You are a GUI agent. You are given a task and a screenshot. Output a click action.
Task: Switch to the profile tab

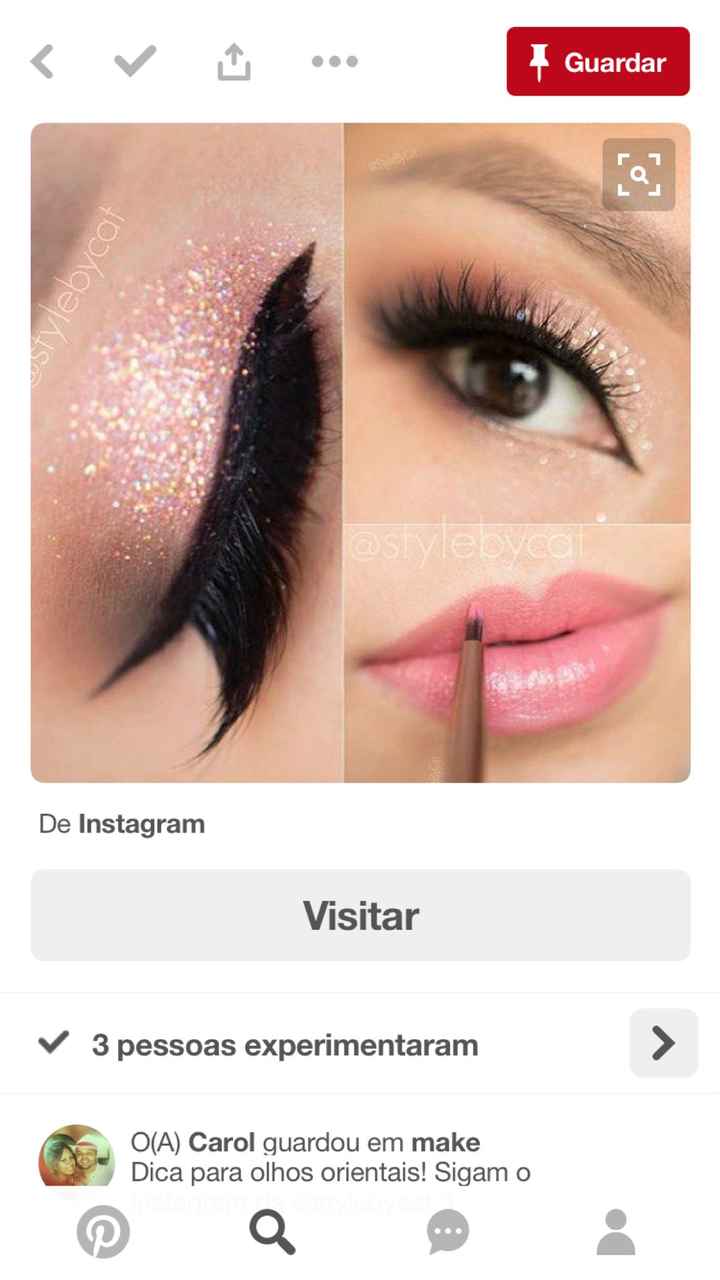coord(616,1232)
